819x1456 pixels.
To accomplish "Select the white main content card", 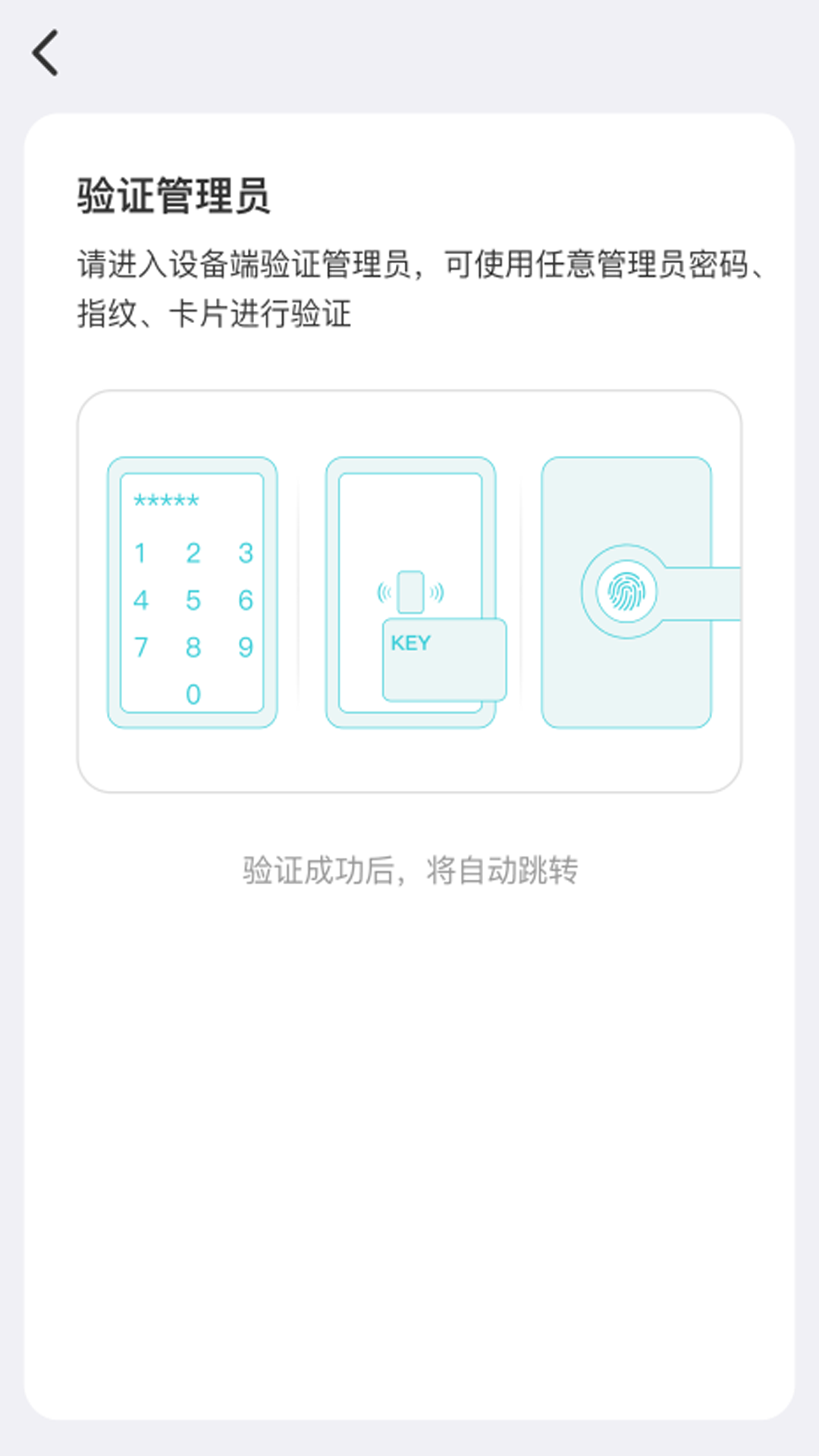I will pyautogui.click(x=409, y=1137).
